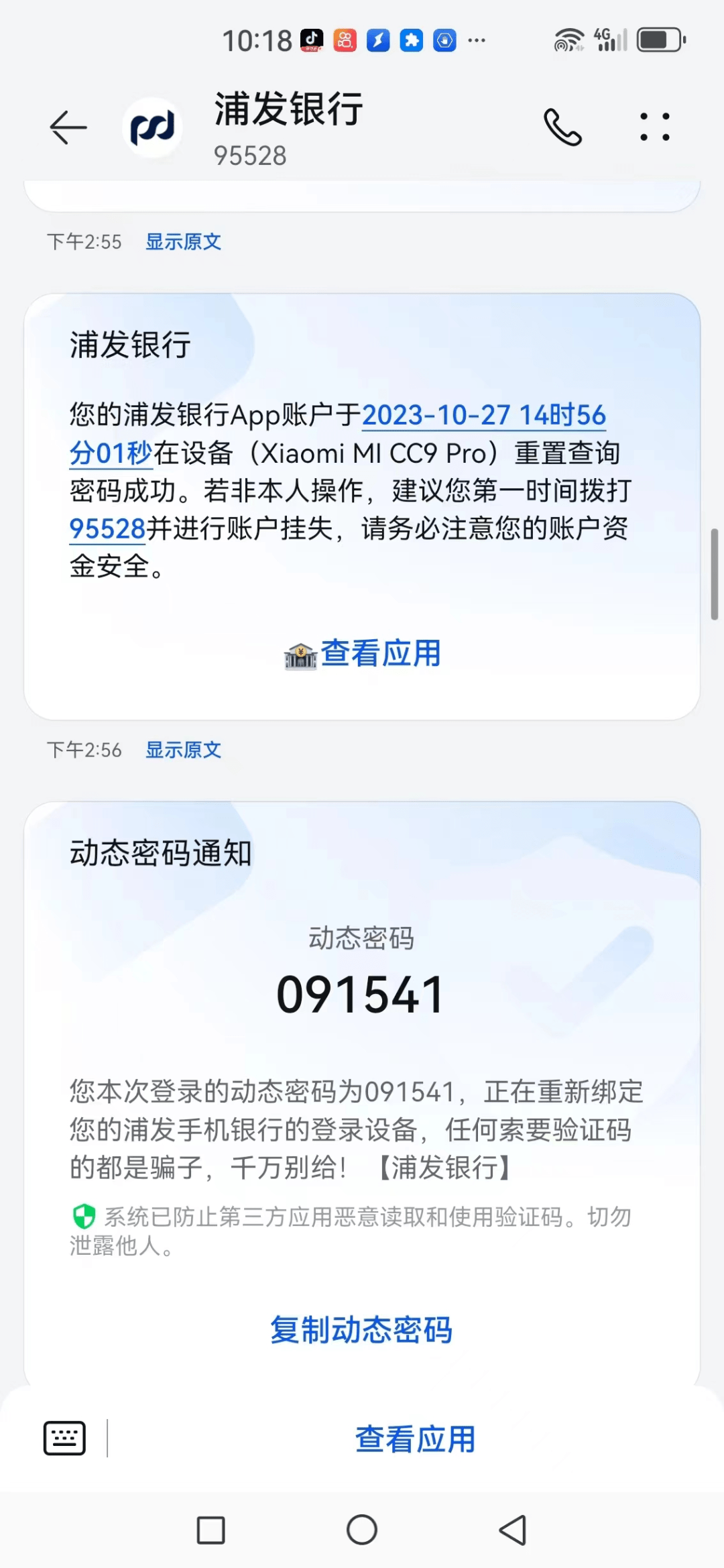Switch to keyboard input with the keyboard icon

pyautogui.click(x=64, y=1439)
